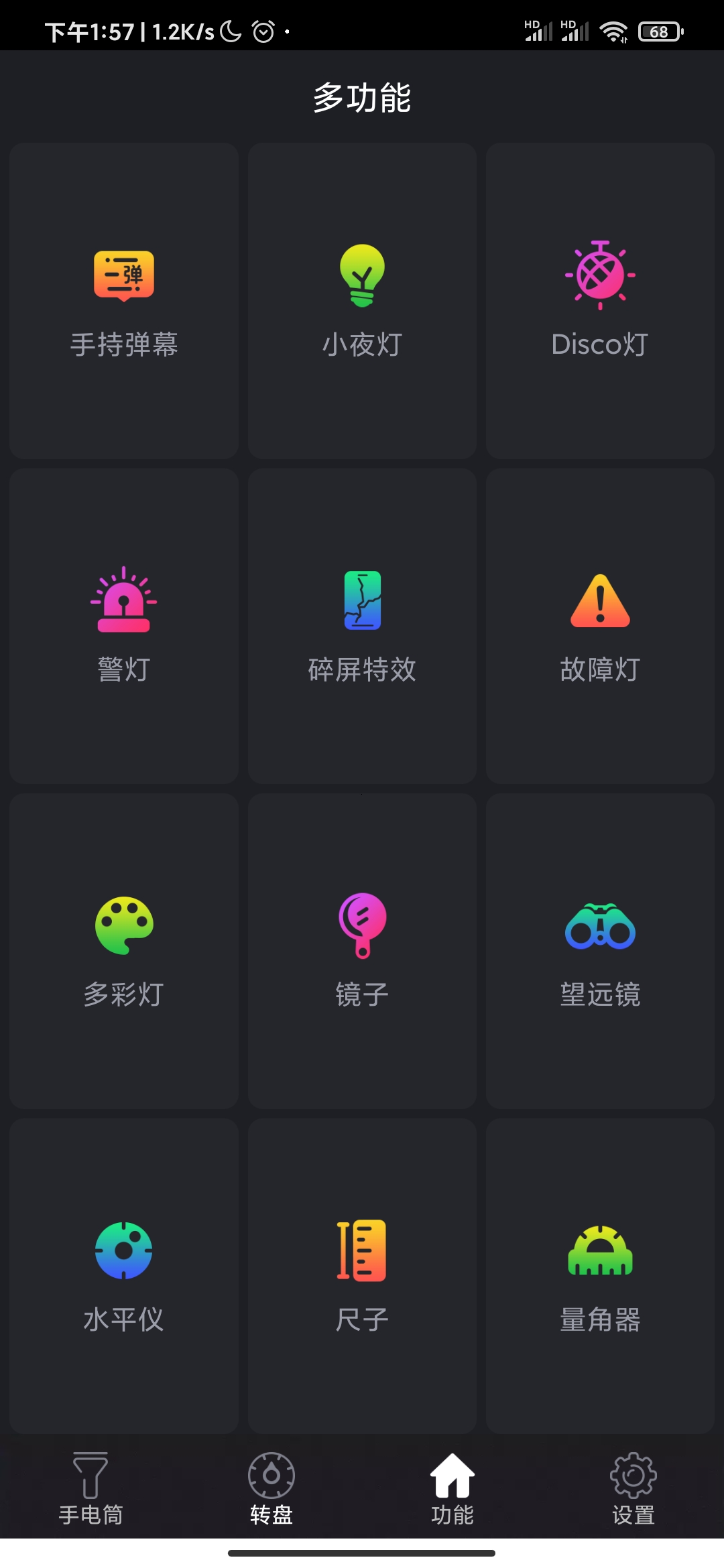
Task: Launch the 小夜灯 night light
Action: tap(362, 300)
